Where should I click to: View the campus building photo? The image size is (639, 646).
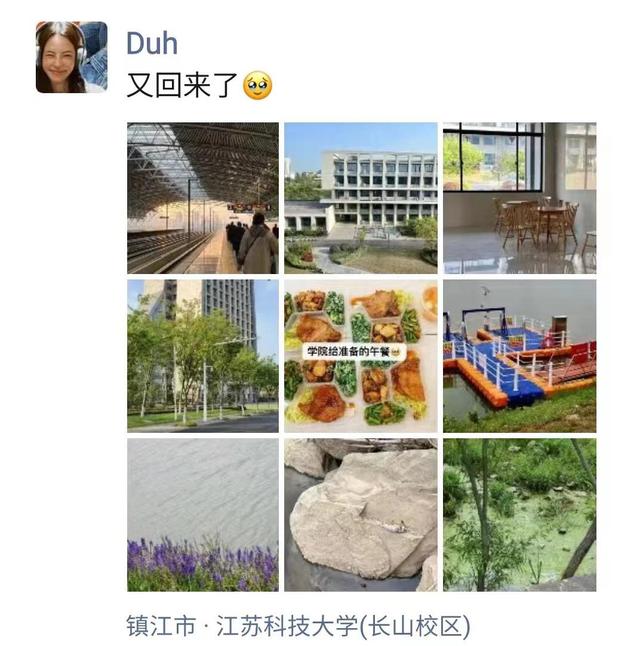click(360, 198)
